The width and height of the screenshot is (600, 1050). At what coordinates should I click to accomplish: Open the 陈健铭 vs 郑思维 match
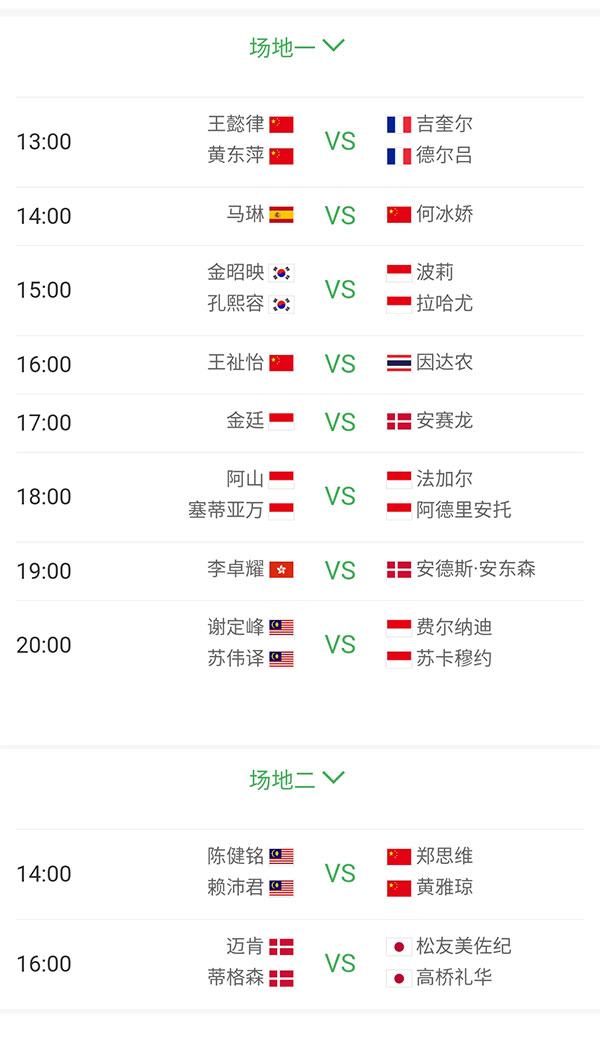[x=340, y=873]
